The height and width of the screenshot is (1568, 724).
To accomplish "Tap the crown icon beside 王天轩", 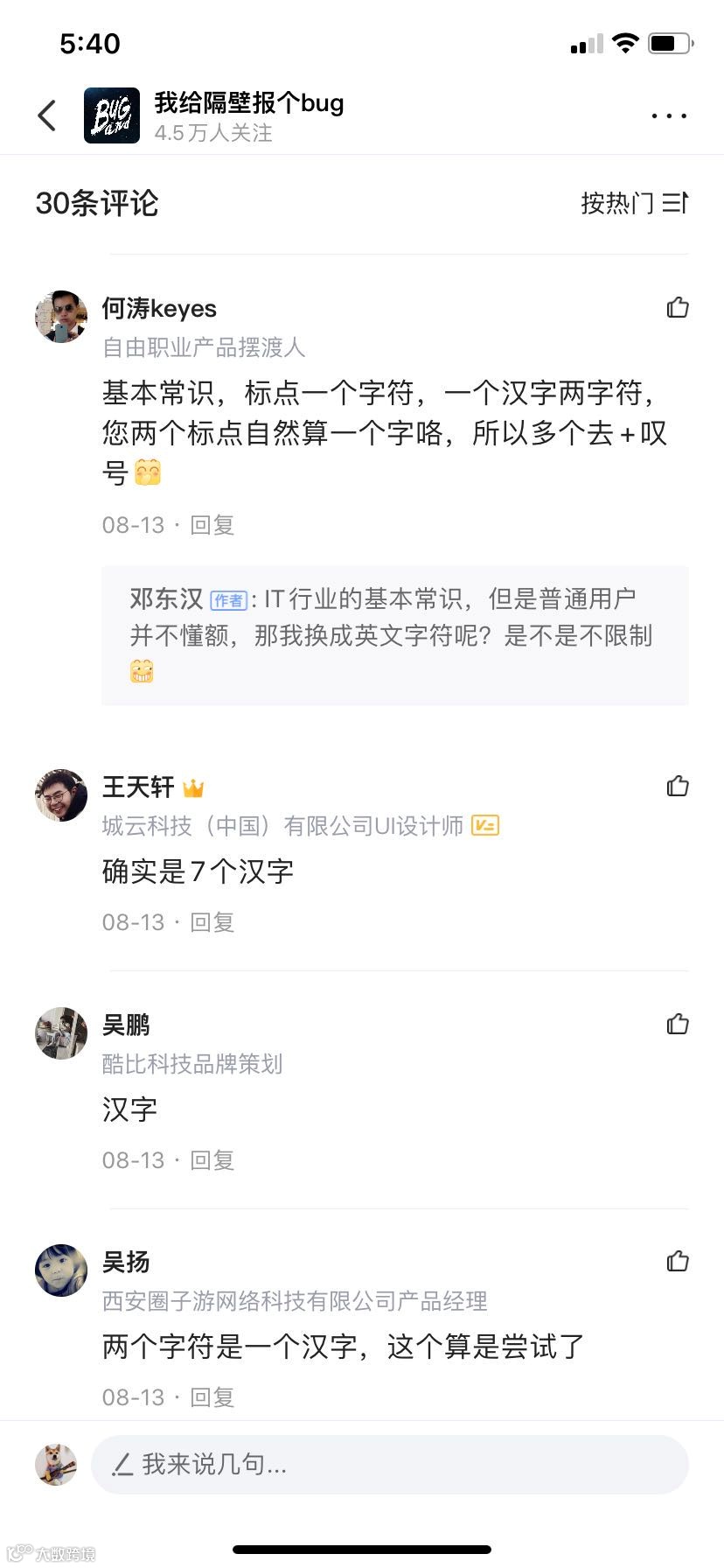I will pos(194,787).
